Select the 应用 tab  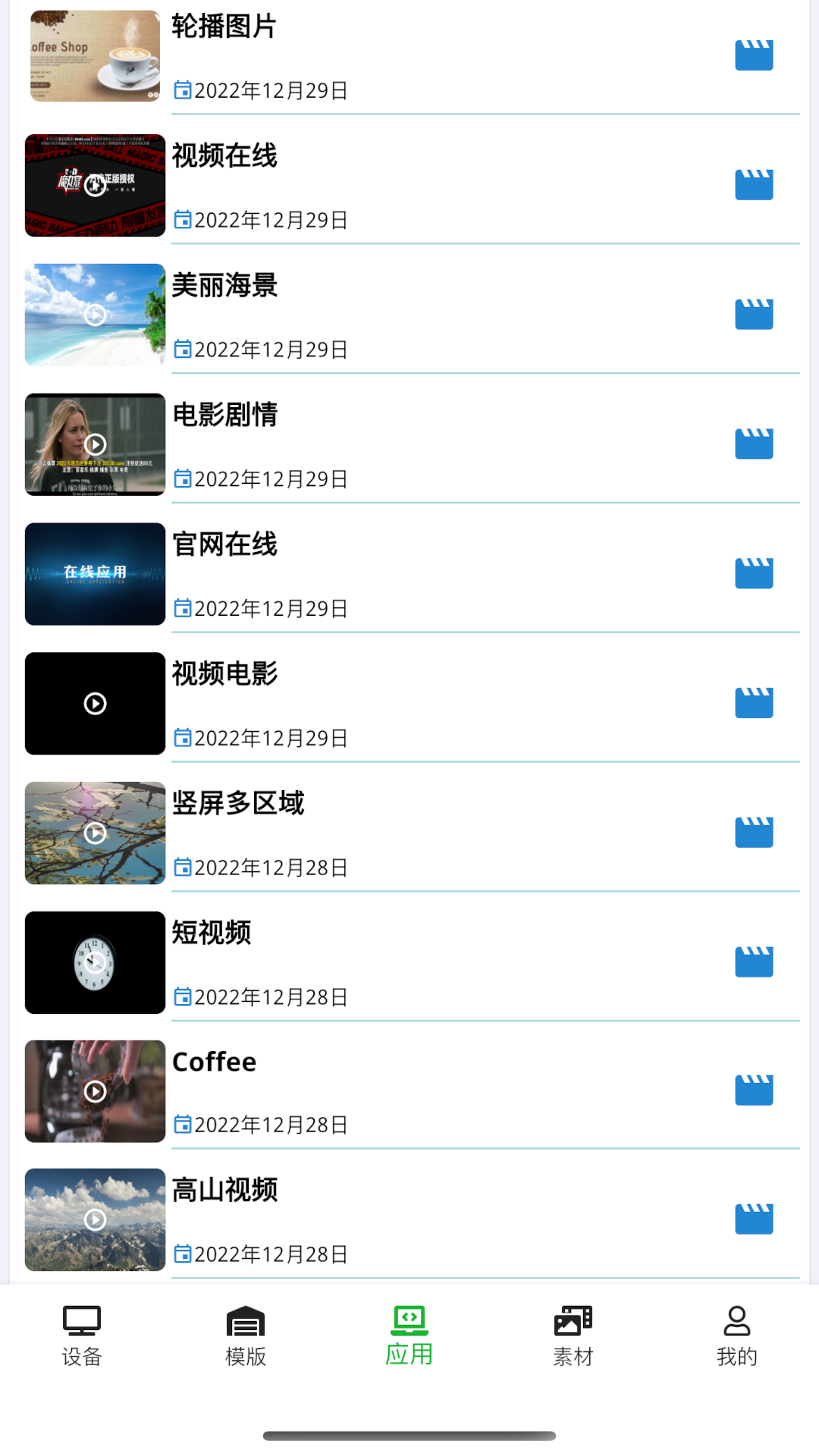pos(409,1335)
